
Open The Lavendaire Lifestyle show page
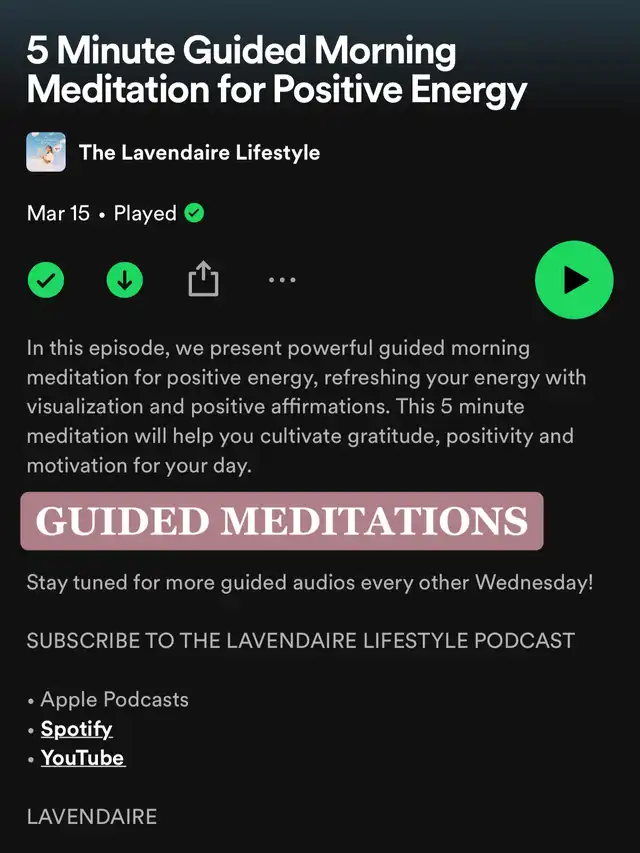(x=198, y=153)
